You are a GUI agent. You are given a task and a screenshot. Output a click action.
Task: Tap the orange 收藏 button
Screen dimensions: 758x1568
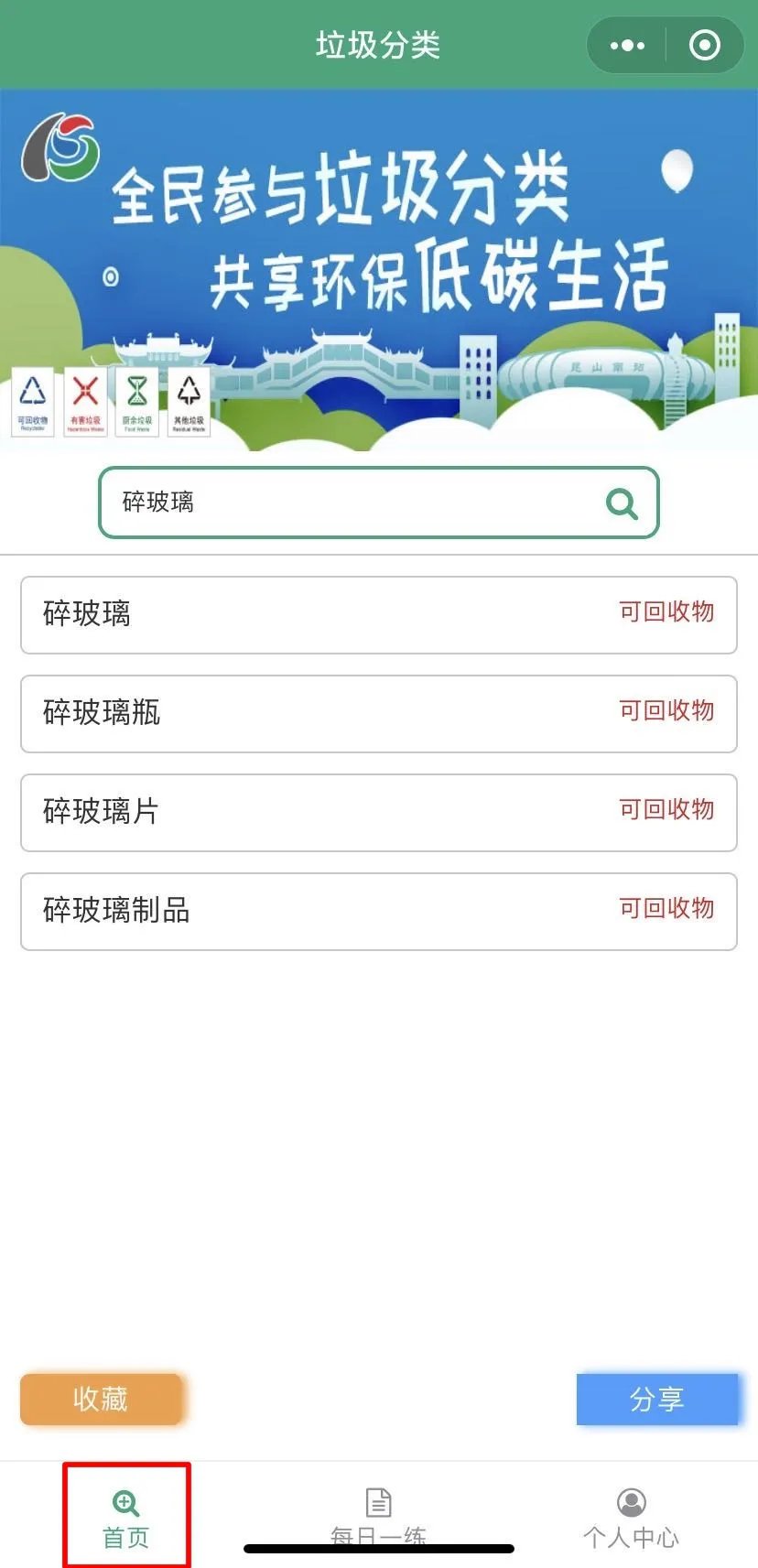(101, 1399)
